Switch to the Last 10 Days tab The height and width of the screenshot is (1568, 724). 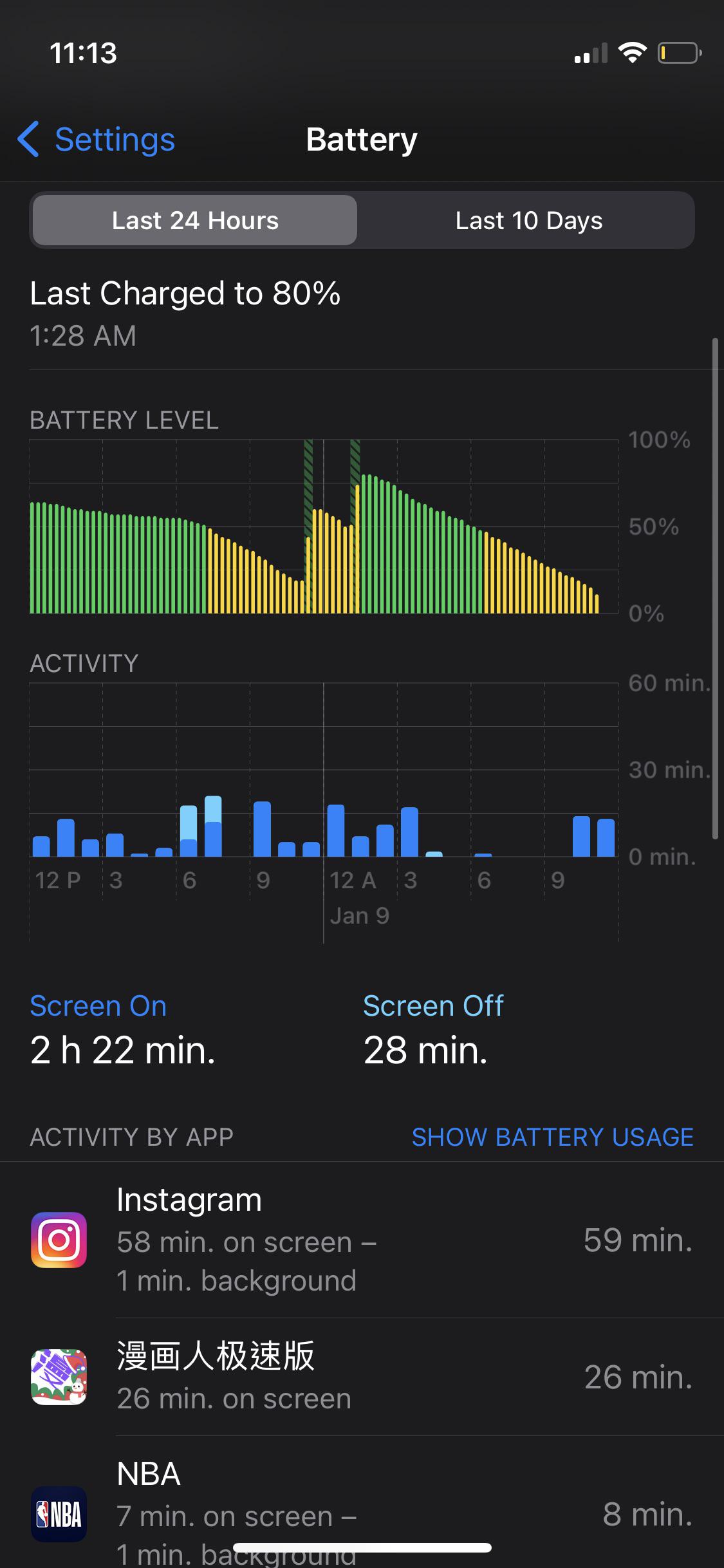[x=528, y=220]
